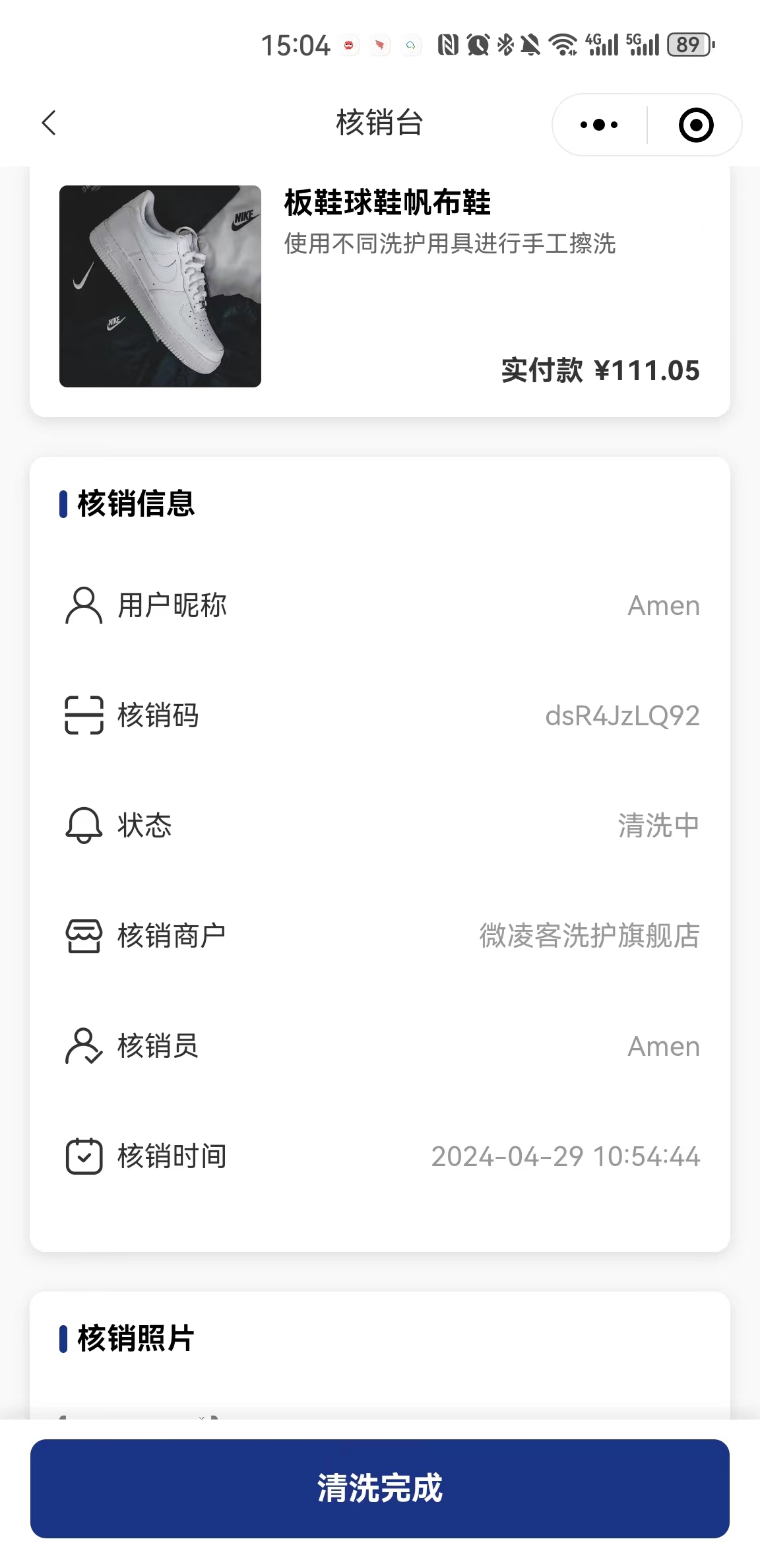Tap the clock showing 15:04

coord(298,45)
